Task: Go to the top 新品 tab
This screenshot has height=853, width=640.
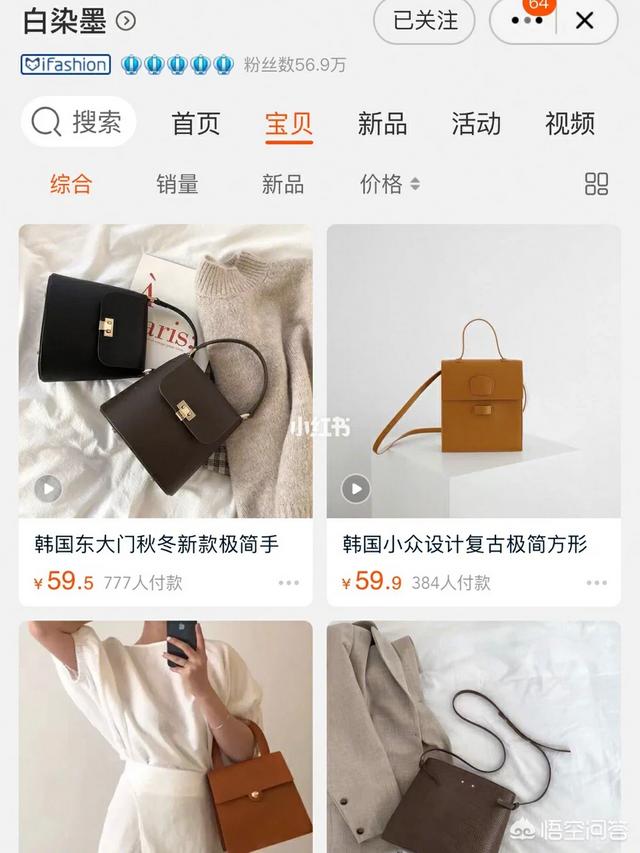Action: pos(382,124)
